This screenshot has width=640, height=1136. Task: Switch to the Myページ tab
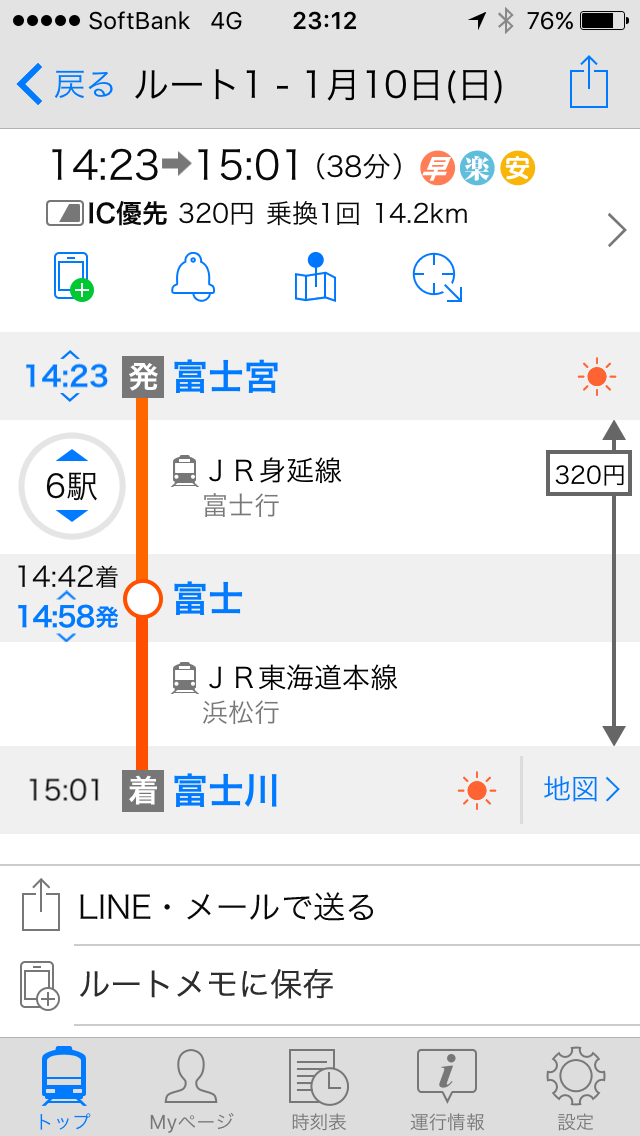191,1090
